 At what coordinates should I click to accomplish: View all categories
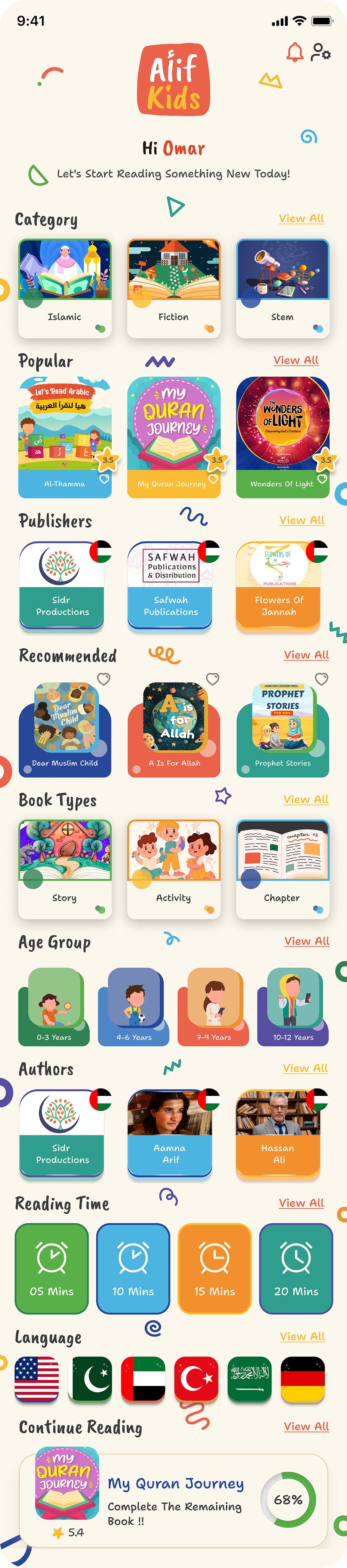pyautogui.click(x=301, y=219)
